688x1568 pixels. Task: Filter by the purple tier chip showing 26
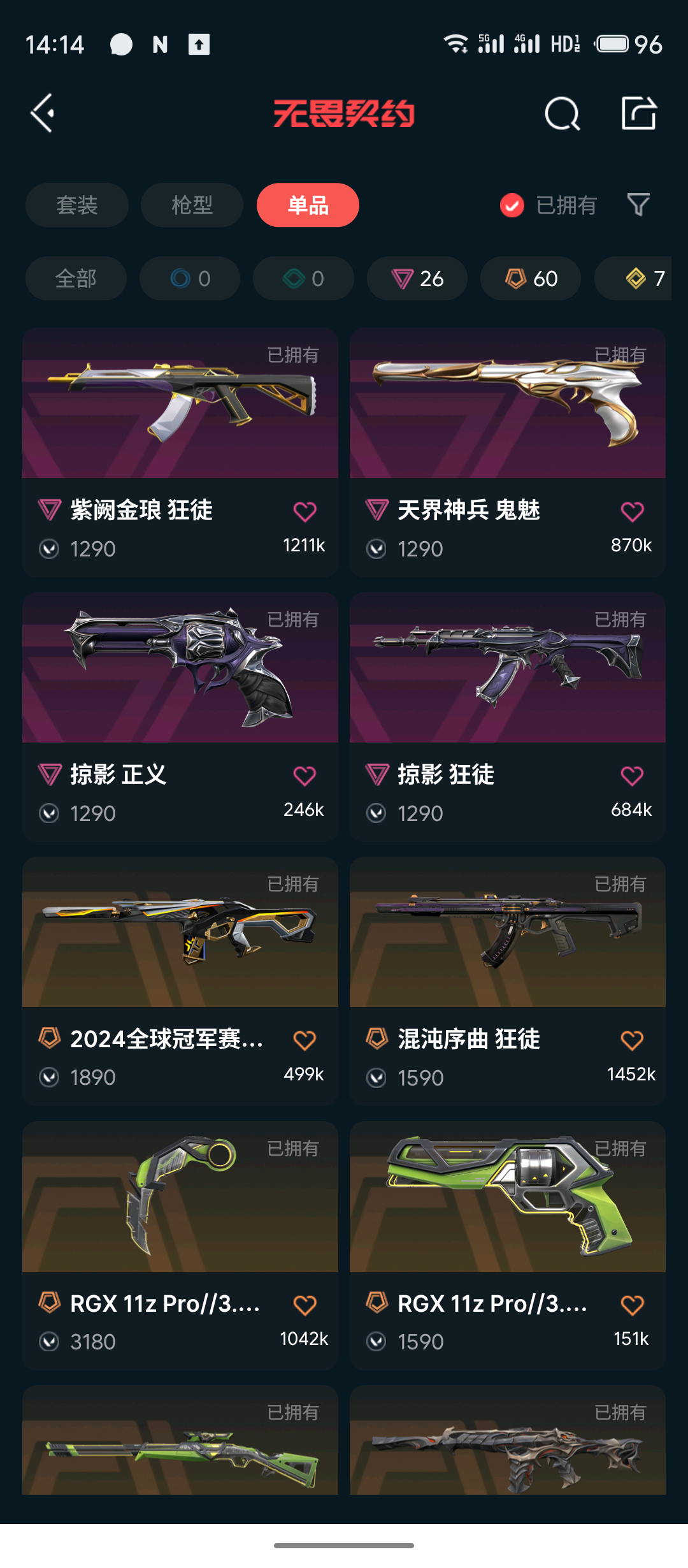point(417,279)
